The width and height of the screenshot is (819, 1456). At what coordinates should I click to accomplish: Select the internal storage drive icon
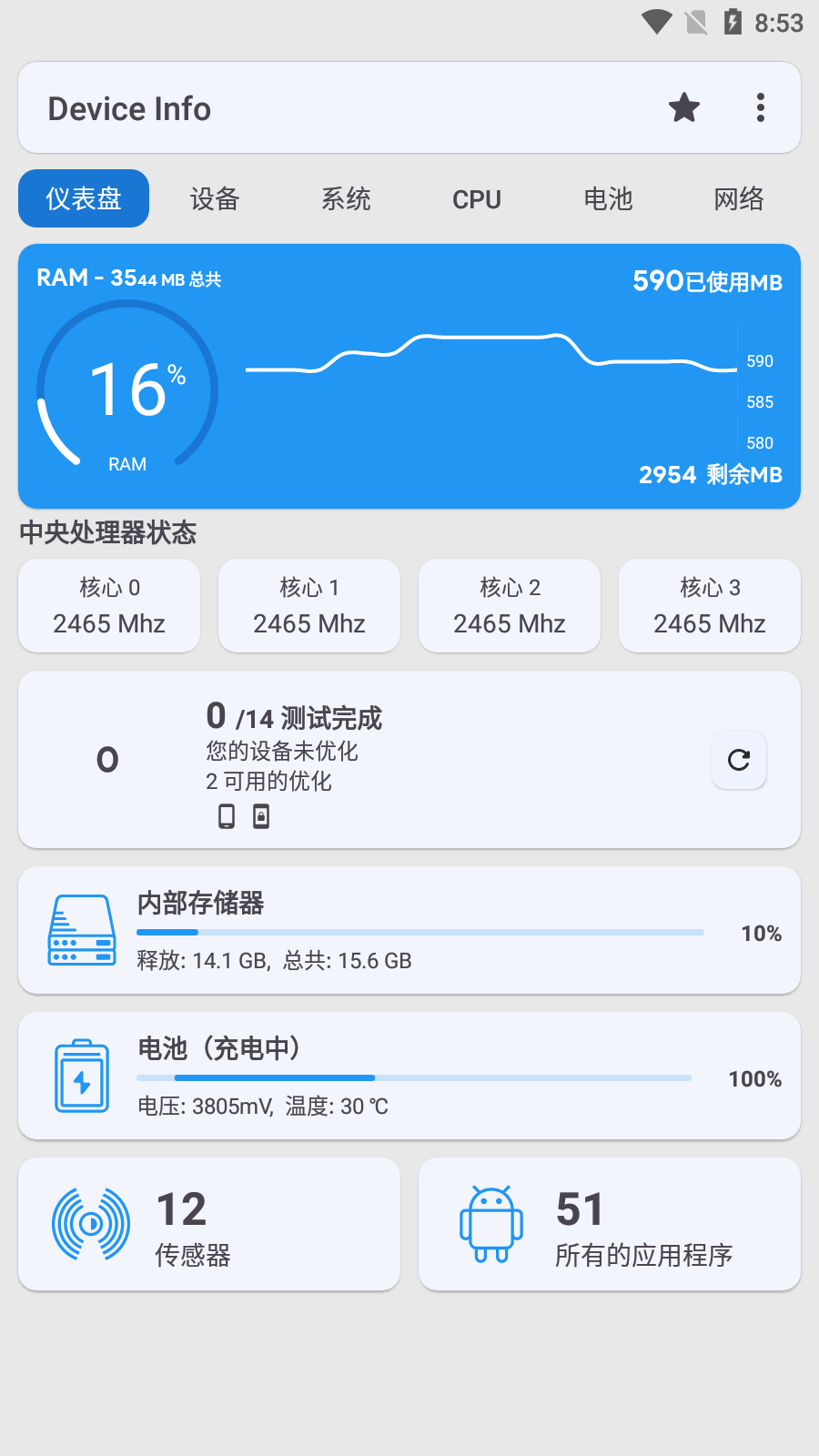[81, 931]
